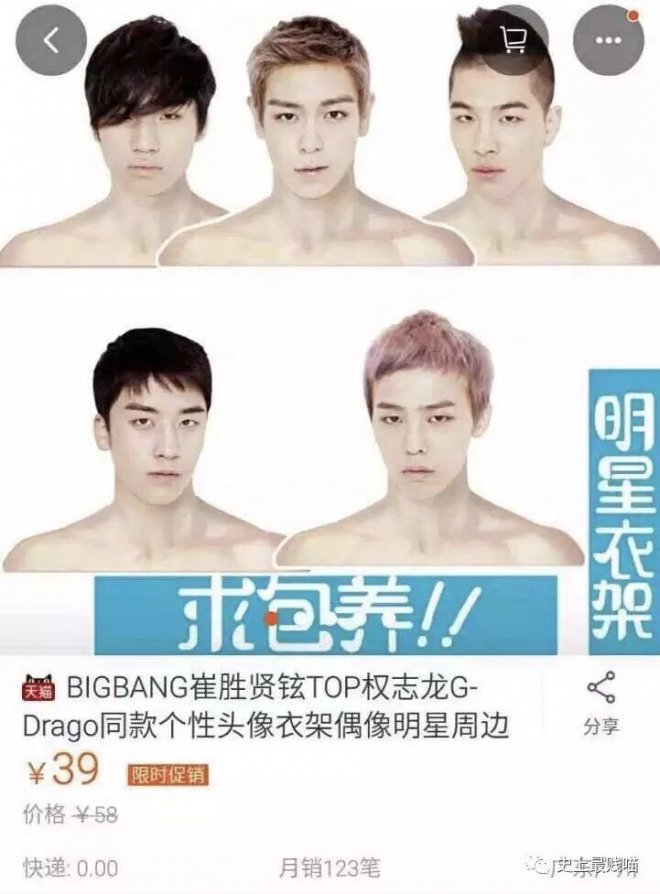The height and width of the screenshot is (894, 660).
Task: Share this product via 分享
Action: tap(601, 703)
